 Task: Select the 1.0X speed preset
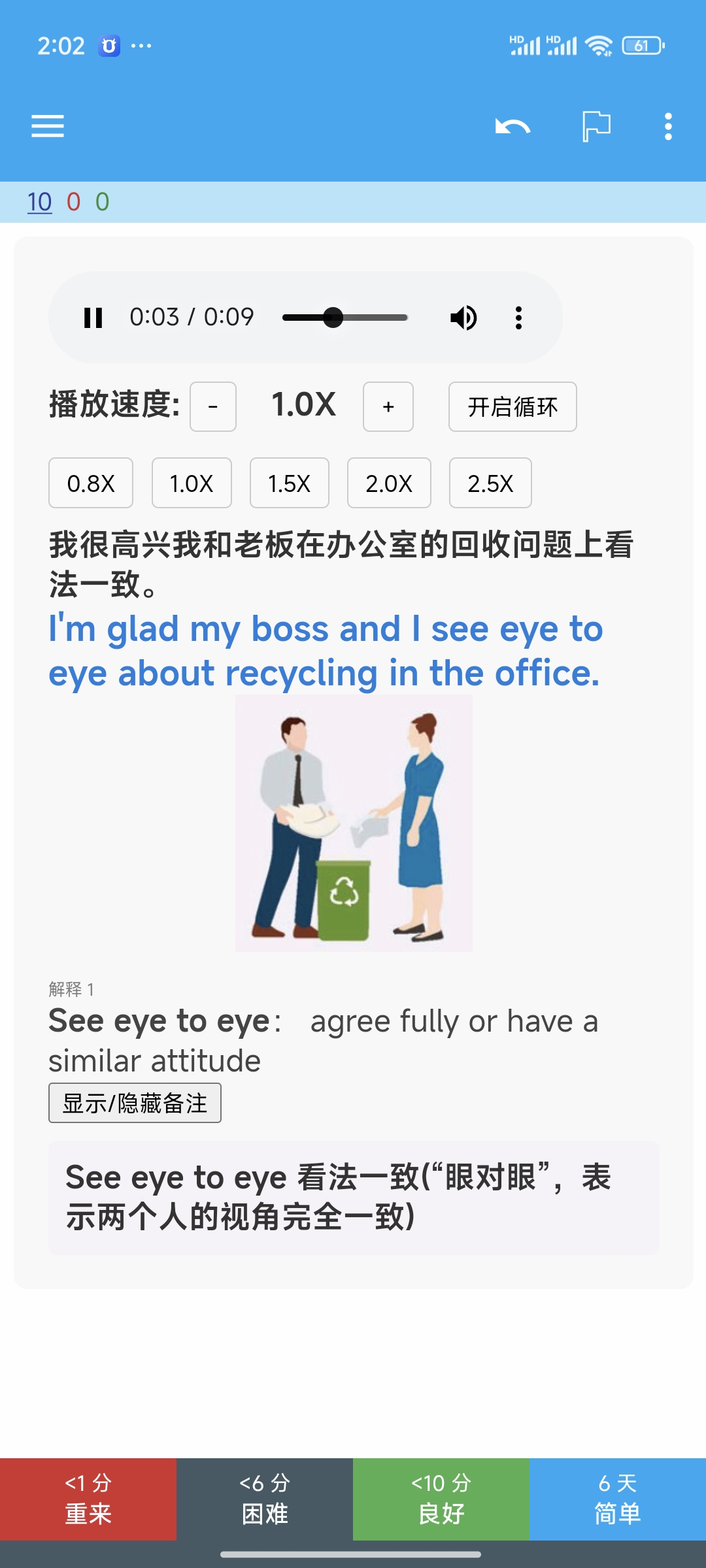coord(192,483)
